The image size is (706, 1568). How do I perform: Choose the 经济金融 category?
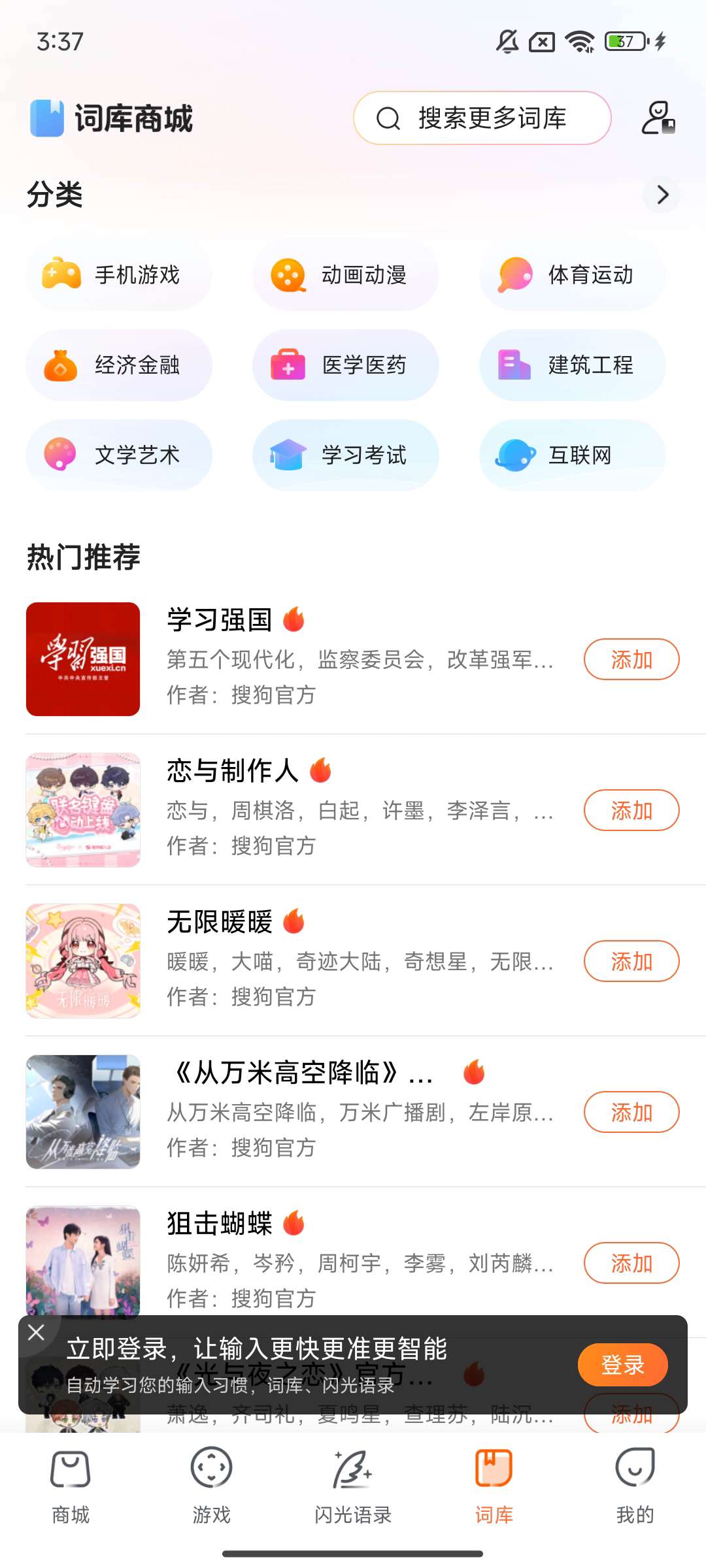(119, 365)
